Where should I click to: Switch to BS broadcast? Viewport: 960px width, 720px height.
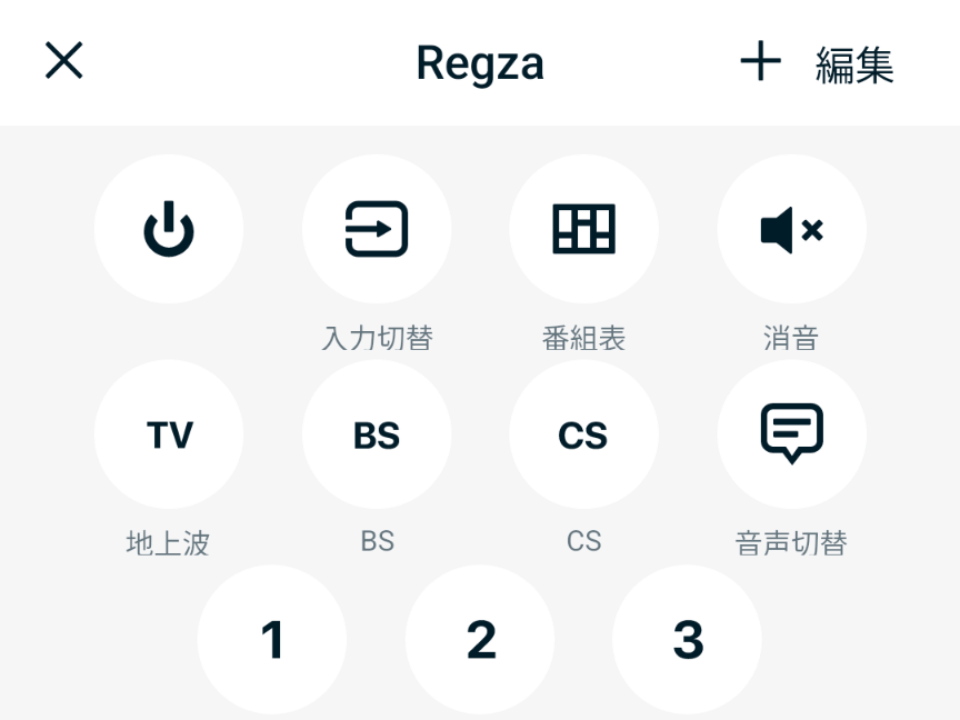(377, 435)
